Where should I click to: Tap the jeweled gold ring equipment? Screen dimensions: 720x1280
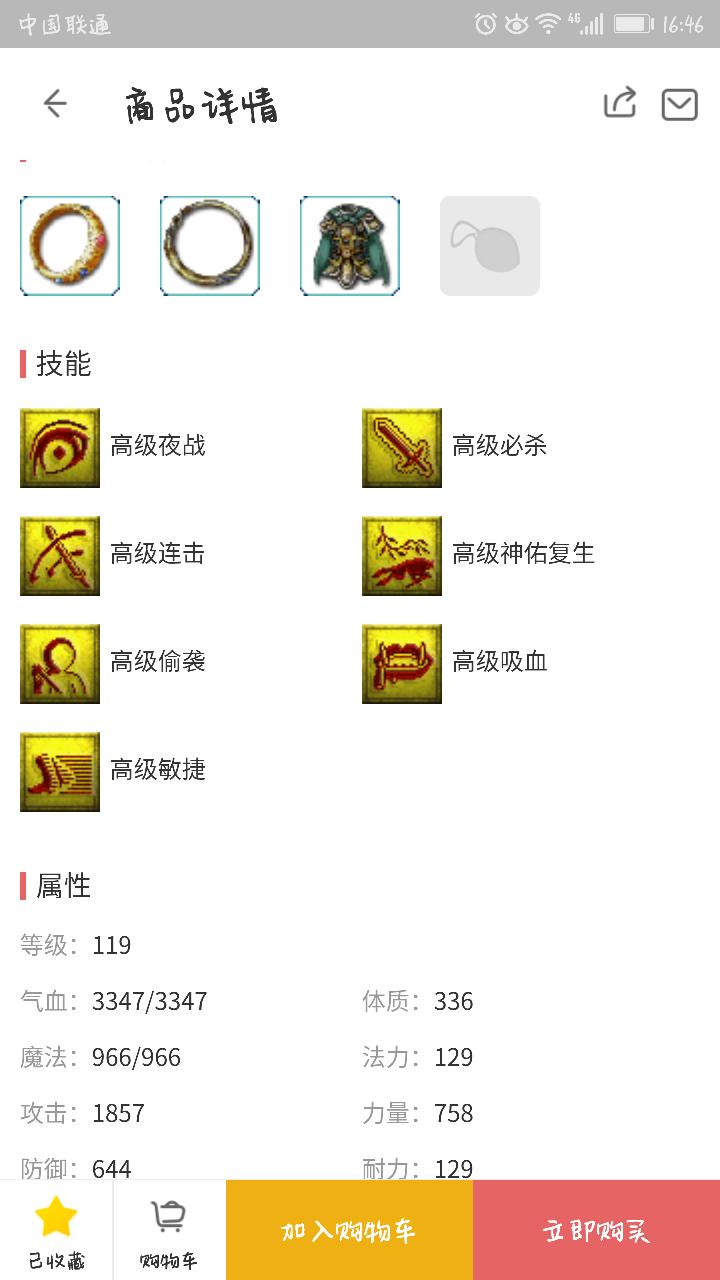click(x=70, y=246)
